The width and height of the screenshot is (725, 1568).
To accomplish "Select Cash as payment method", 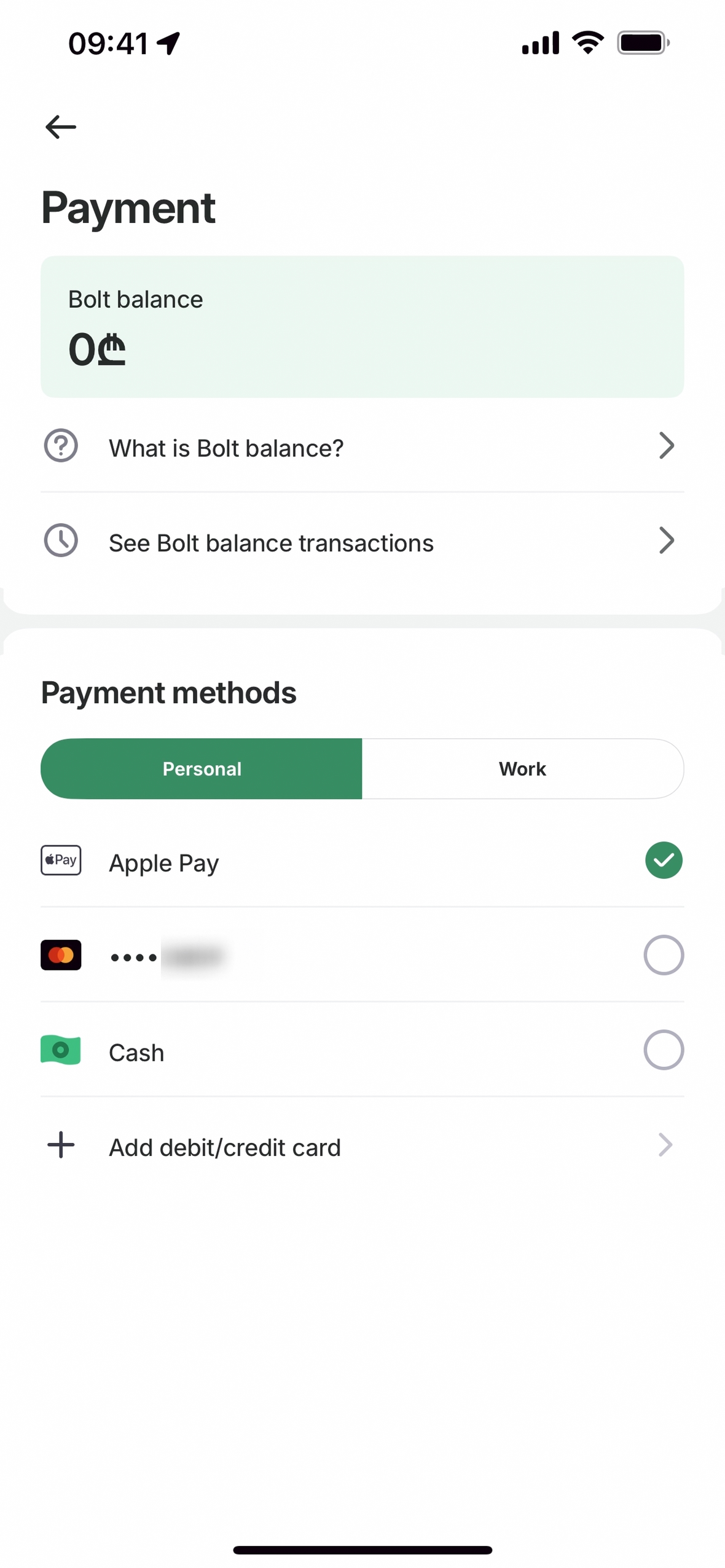I will [361, 1051].
